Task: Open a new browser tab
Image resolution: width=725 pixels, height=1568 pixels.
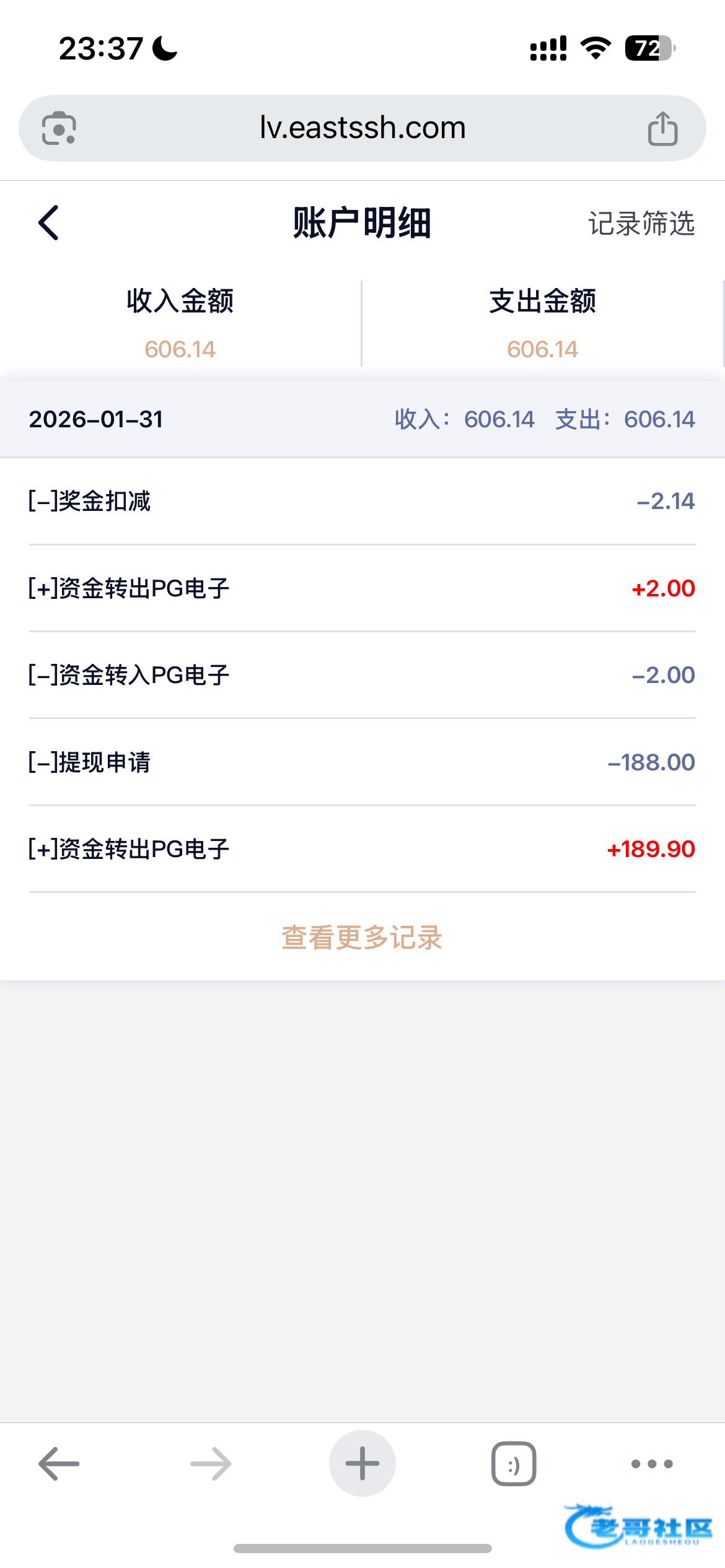Action: point(362,1464)
